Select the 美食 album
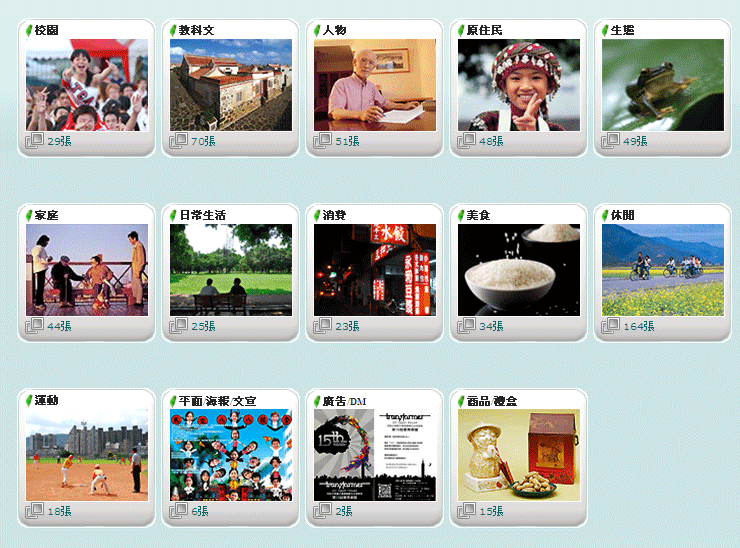The height and width of the screenshot is (548, 740). [519, 270]
